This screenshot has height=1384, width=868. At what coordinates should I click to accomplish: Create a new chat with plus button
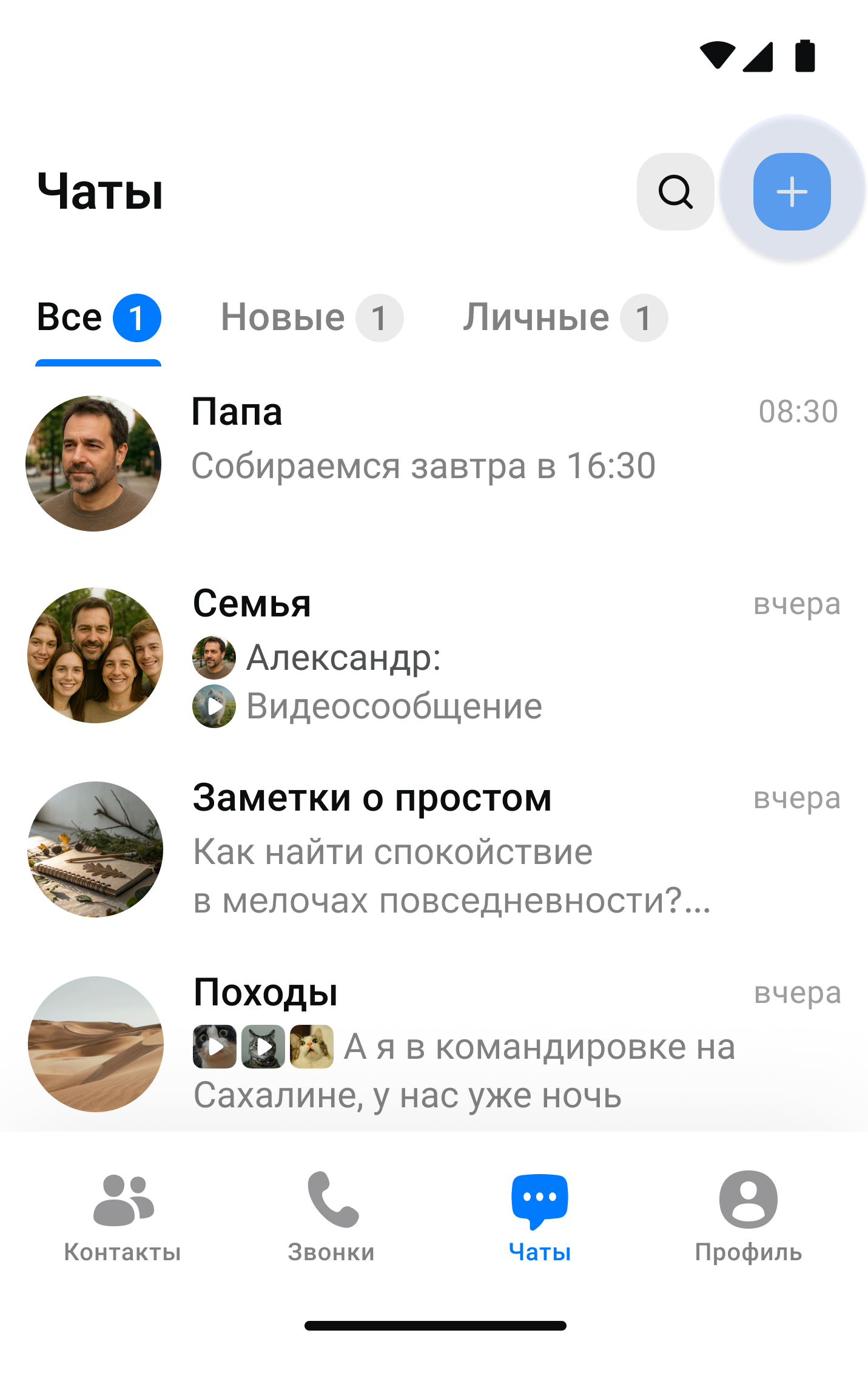click(x=792, y=192)
